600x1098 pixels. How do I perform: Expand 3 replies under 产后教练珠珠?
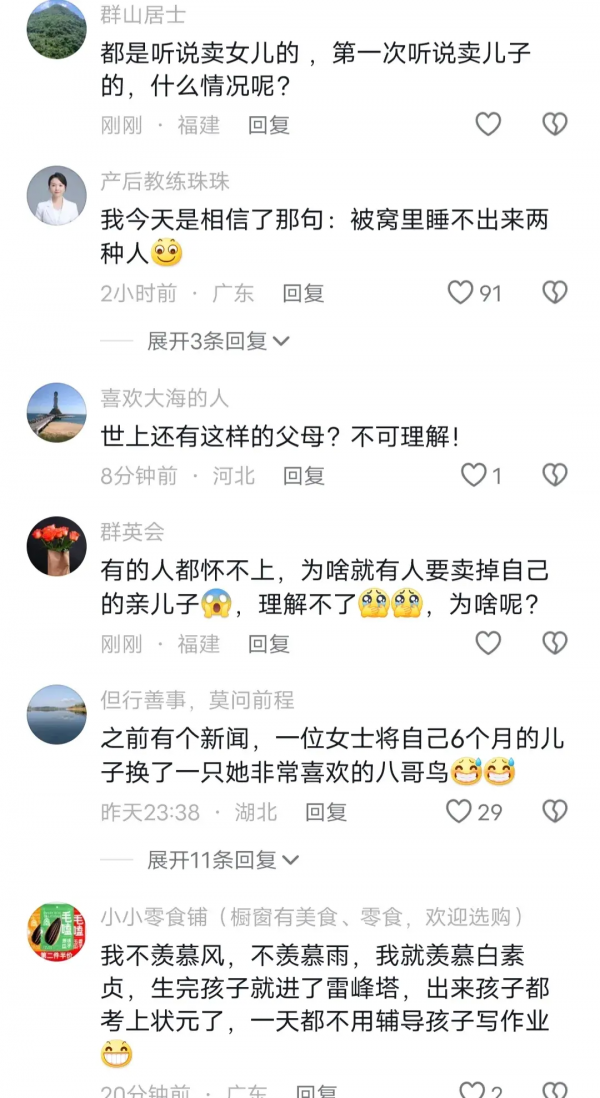coord(218,341)
